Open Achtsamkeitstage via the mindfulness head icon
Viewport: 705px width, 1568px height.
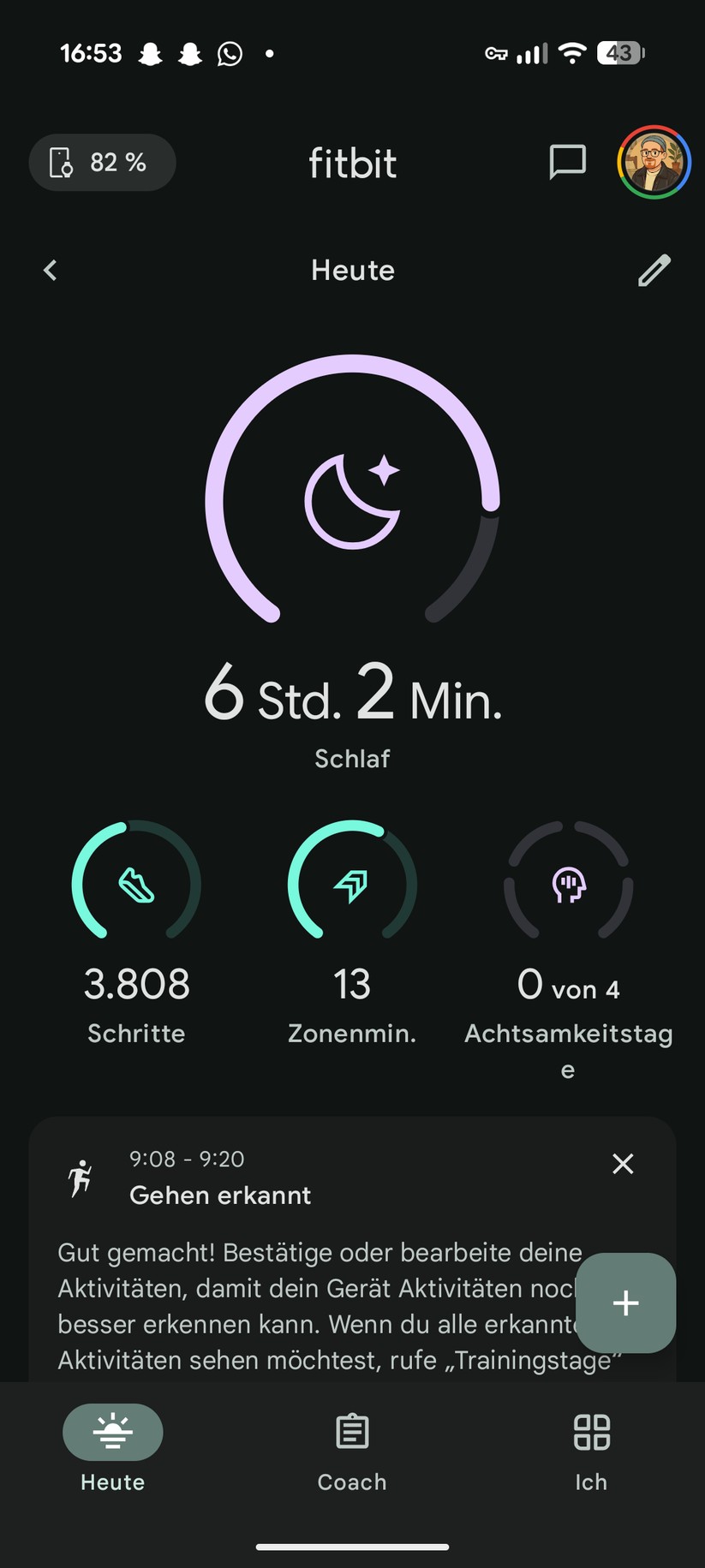click(568, 886)
